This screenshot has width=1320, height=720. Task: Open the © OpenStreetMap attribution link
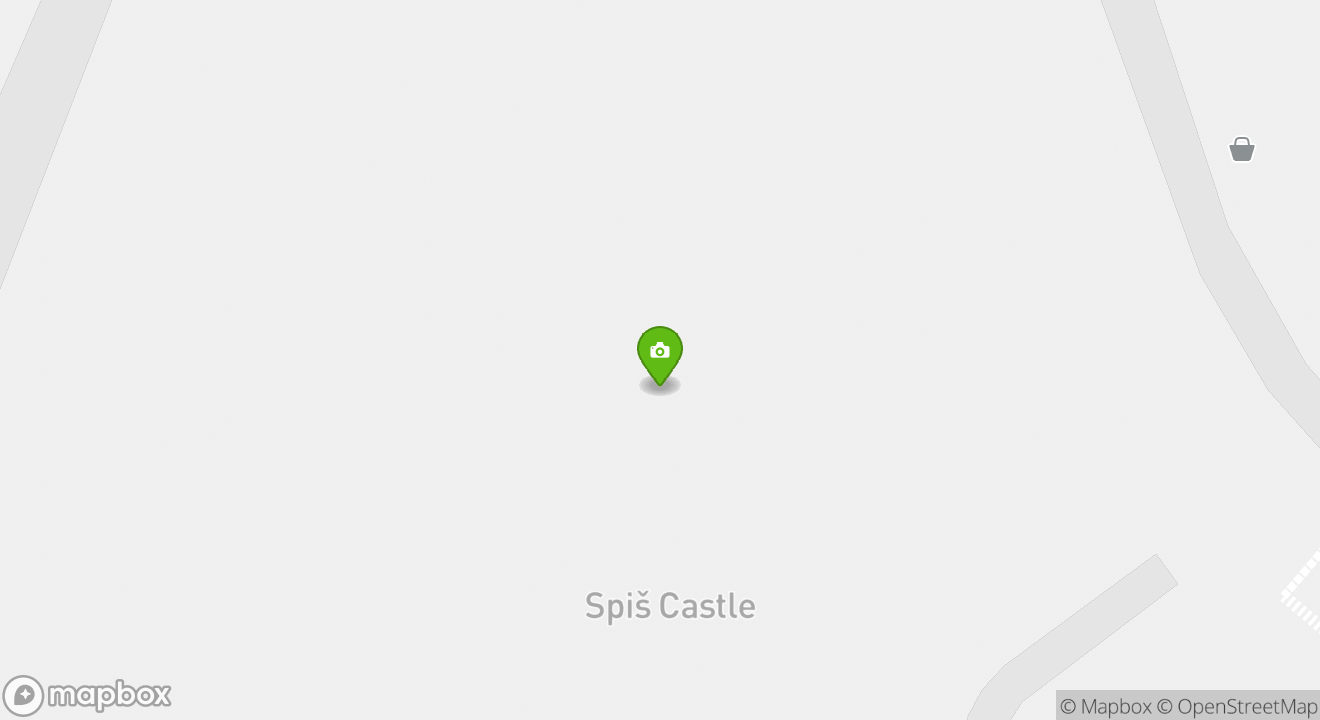tap(1237, 706)
